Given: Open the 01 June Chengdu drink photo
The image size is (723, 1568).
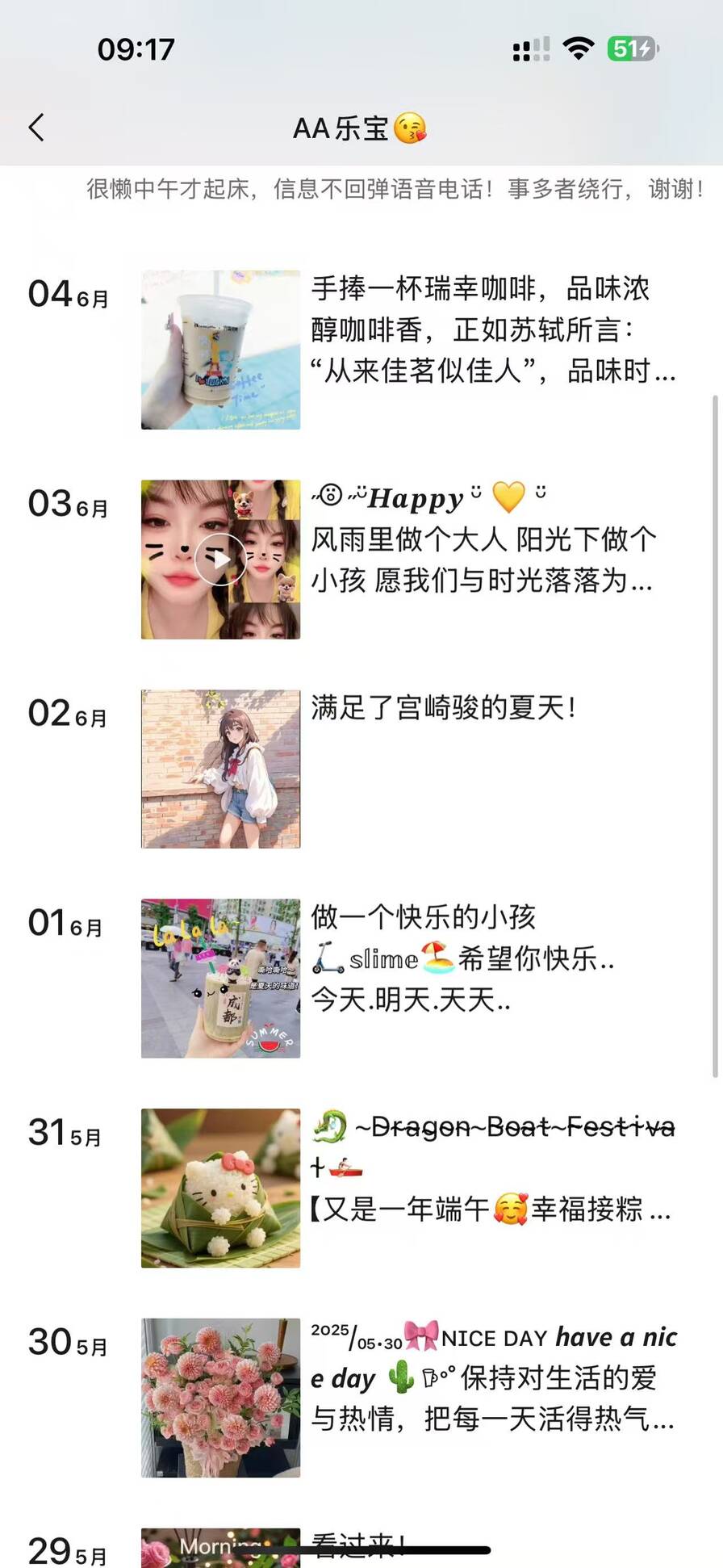Looking at the screenshot, I should (220, 978).
